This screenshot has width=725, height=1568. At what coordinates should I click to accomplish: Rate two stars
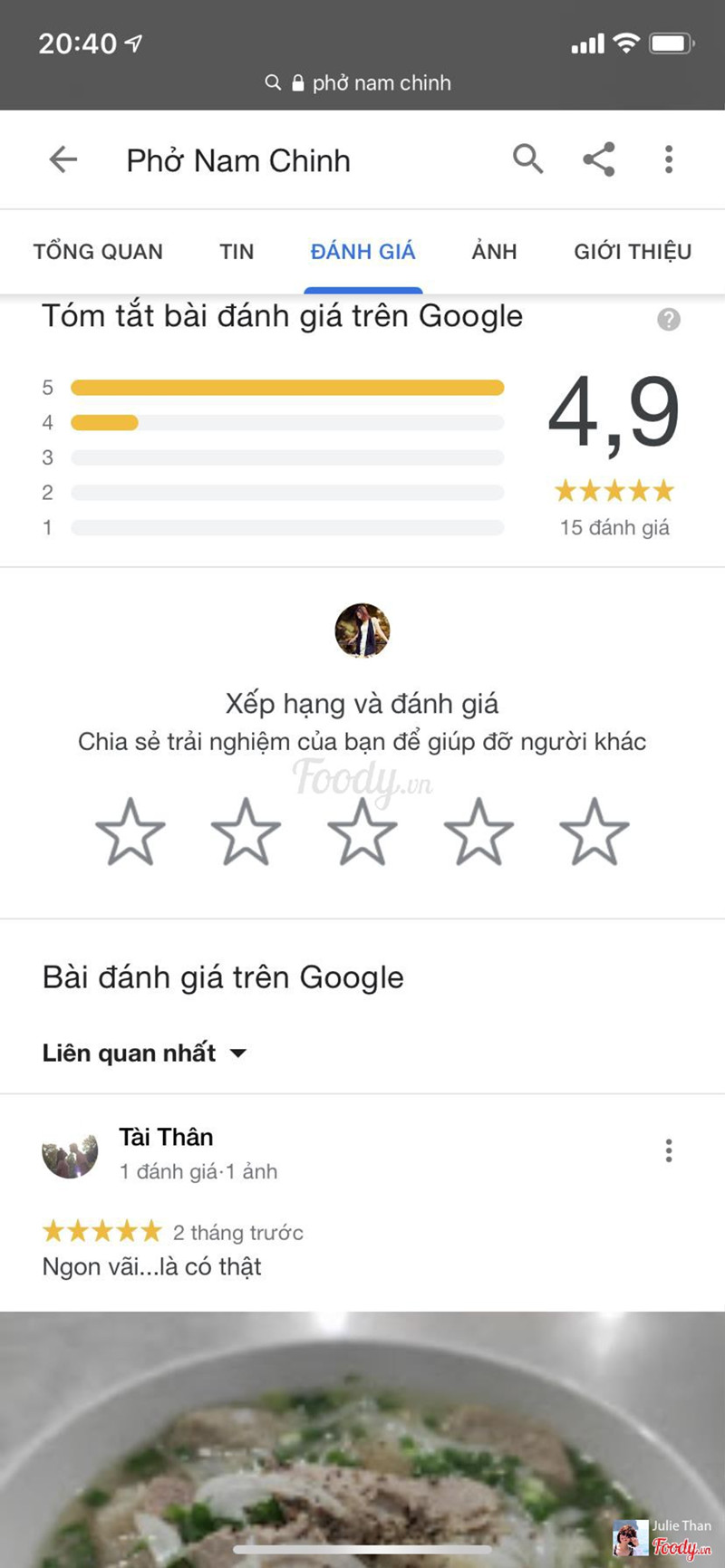[246, 832]
